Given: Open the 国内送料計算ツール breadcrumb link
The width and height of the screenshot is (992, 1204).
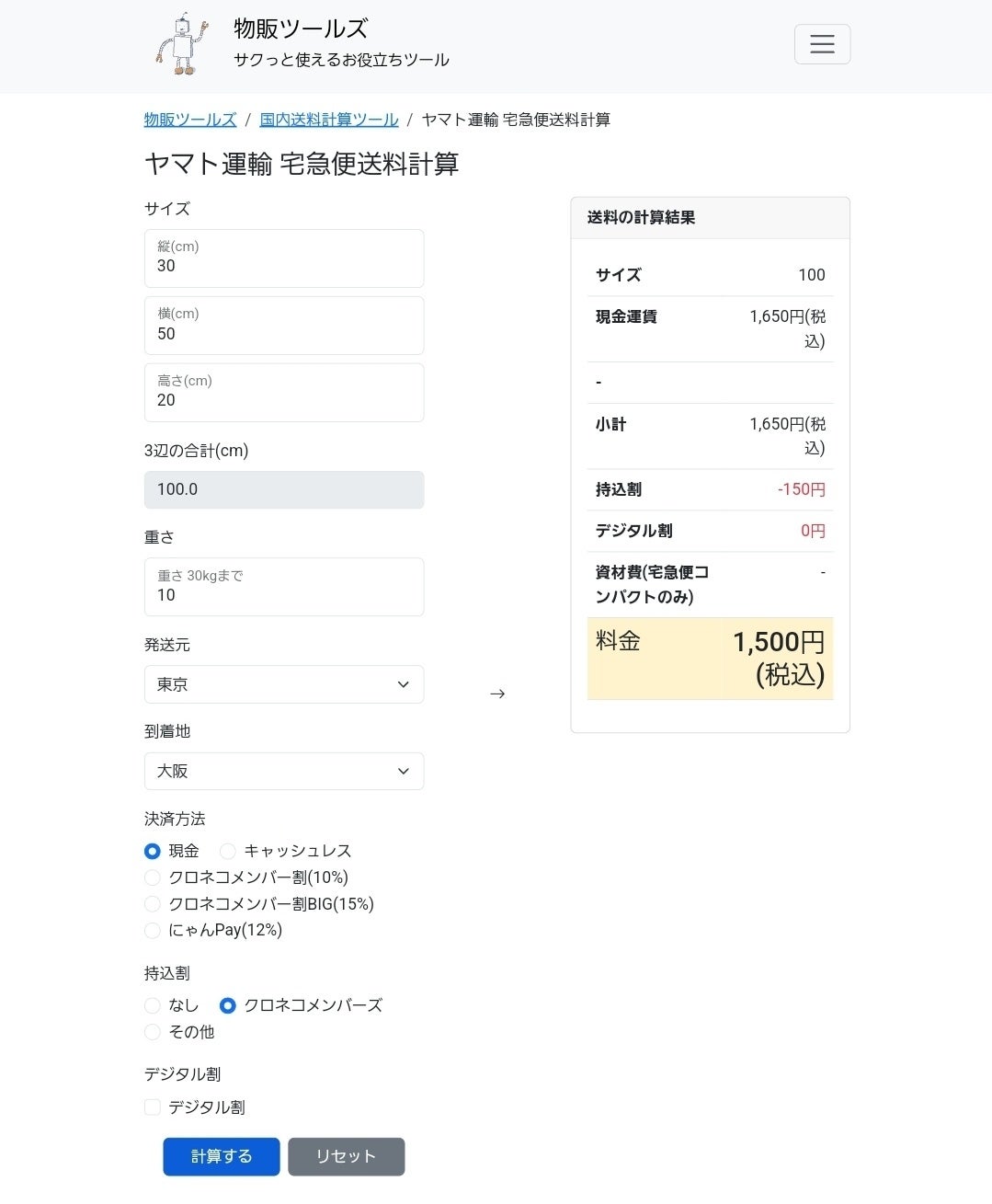Looking at the screenshot, I should pos(329,120).
